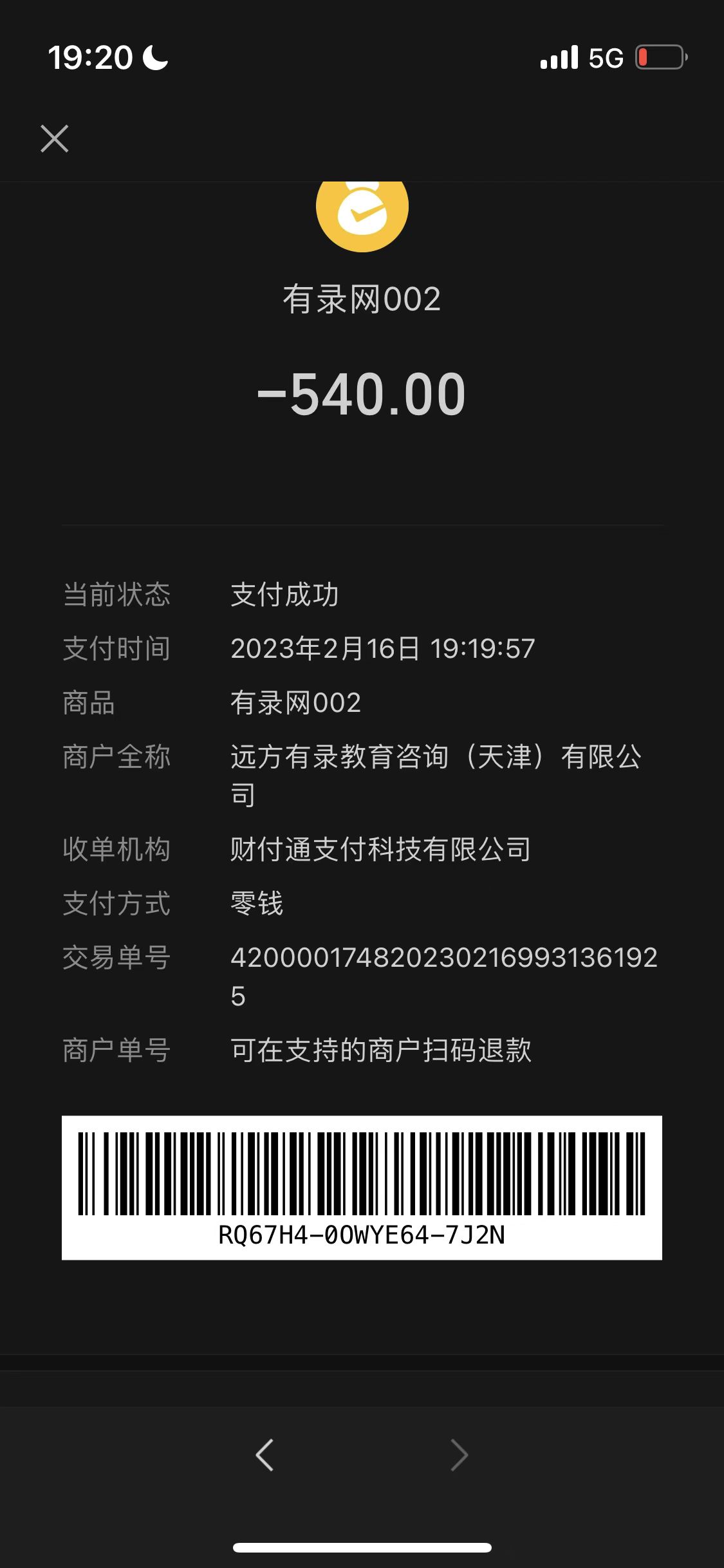Close the payment details page
This screenshot has height=1568, width=724.
click(x=55, y=138)
